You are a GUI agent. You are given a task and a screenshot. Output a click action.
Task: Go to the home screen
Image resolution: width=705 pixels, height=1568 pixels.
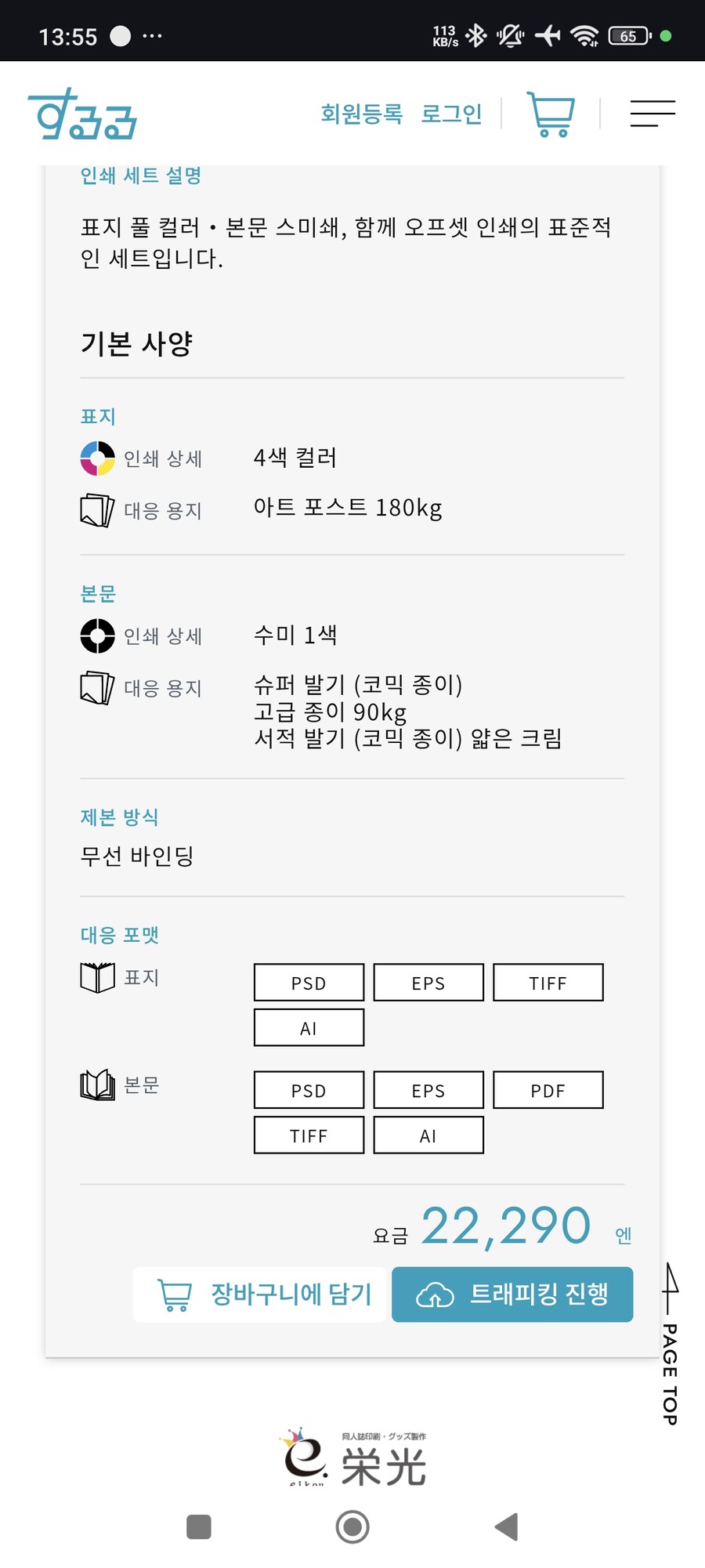(x=352, y=1526)
